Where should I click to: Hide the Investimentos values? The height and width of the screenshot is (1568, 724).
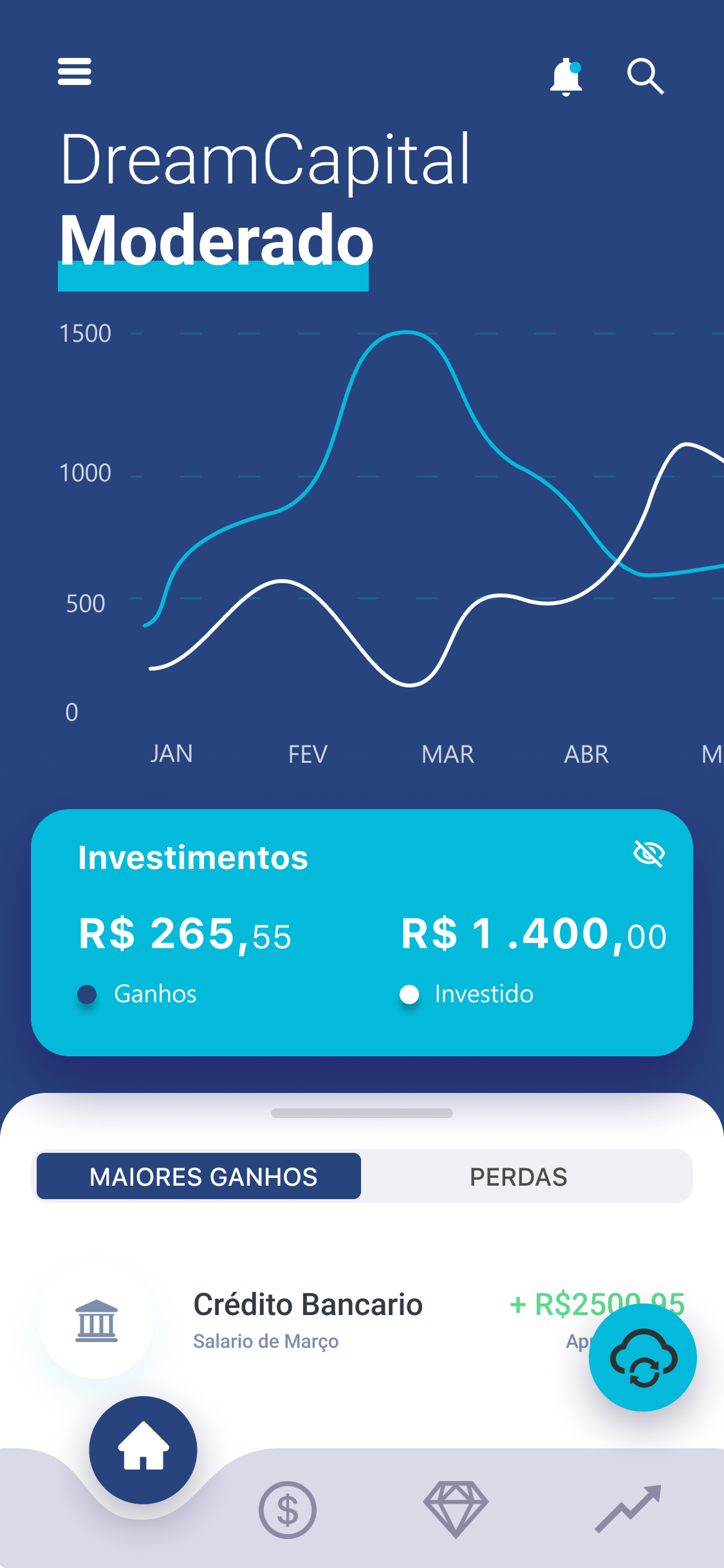point(649,854)
